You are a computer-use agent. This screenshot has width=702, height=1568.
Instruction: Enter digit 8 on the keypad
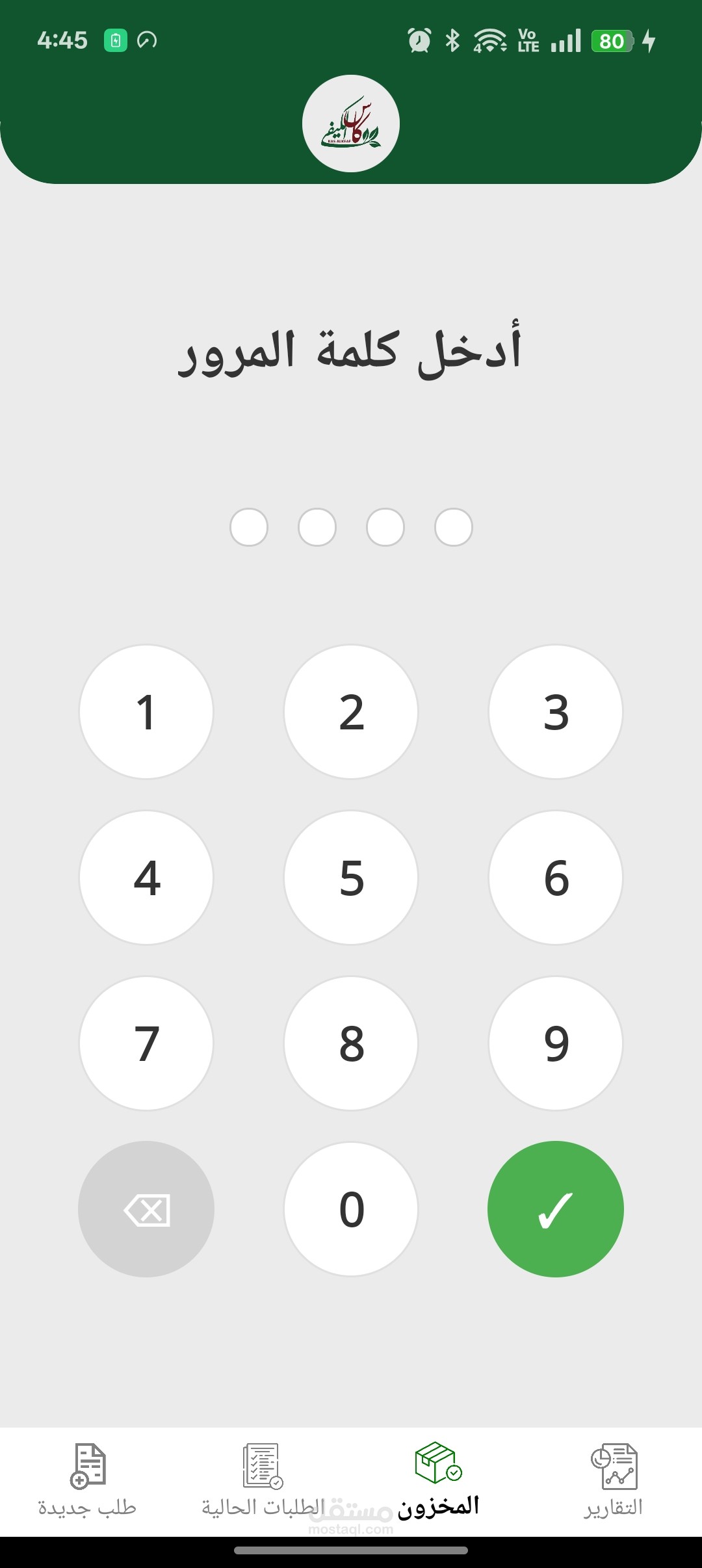[x=351, y=1043]
